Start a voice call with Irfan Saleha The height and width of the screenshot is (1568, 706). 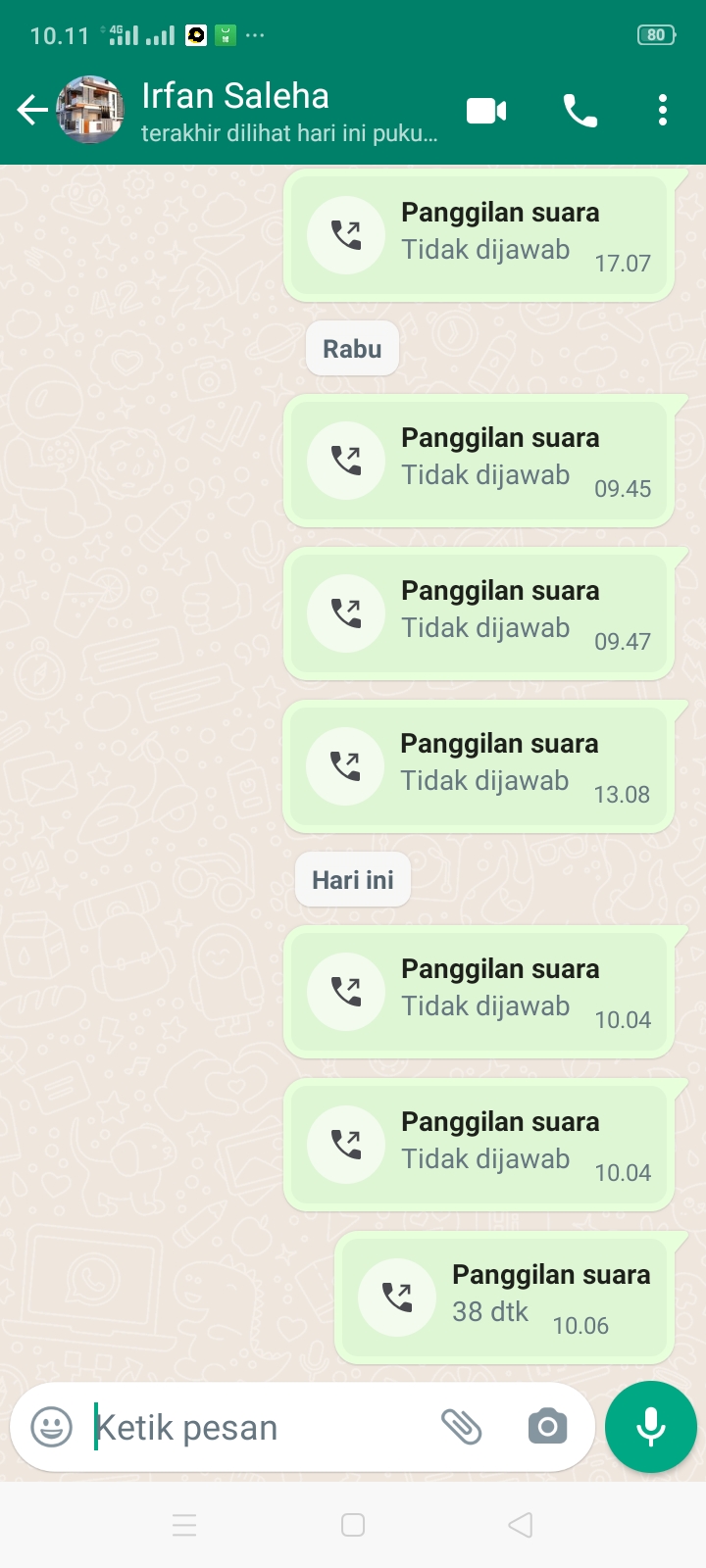click(x=580, y=111)
